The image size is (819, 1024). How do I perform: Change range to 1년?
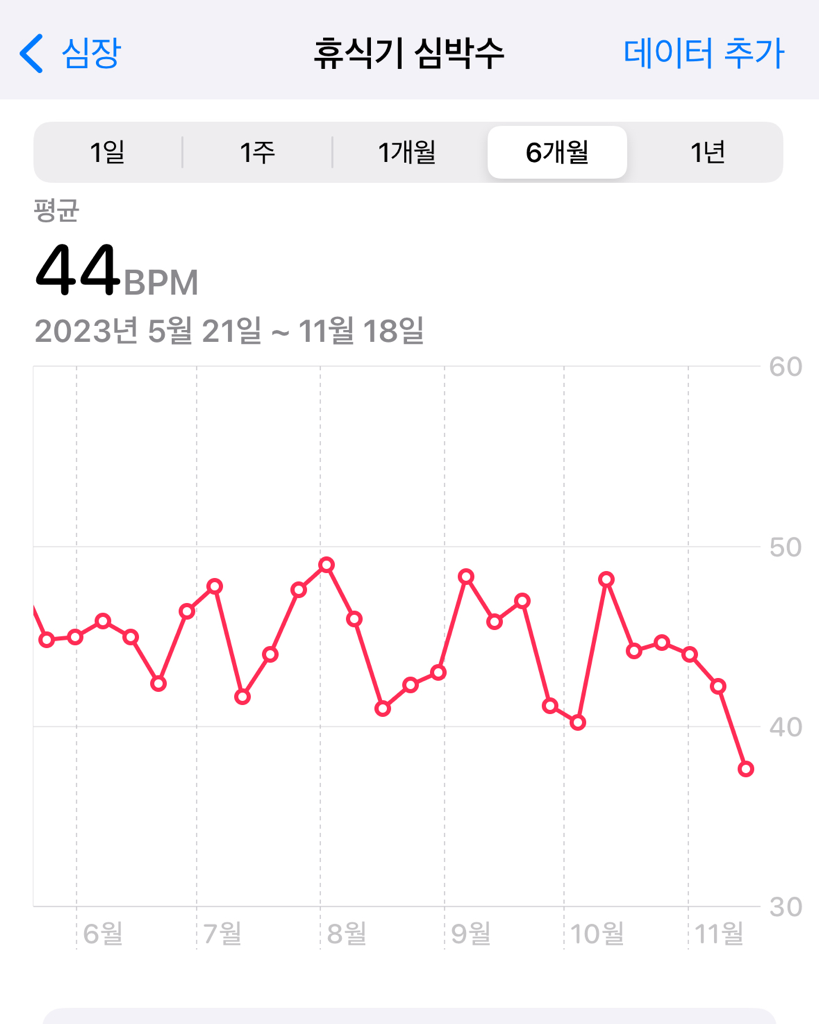coord(707,153)
